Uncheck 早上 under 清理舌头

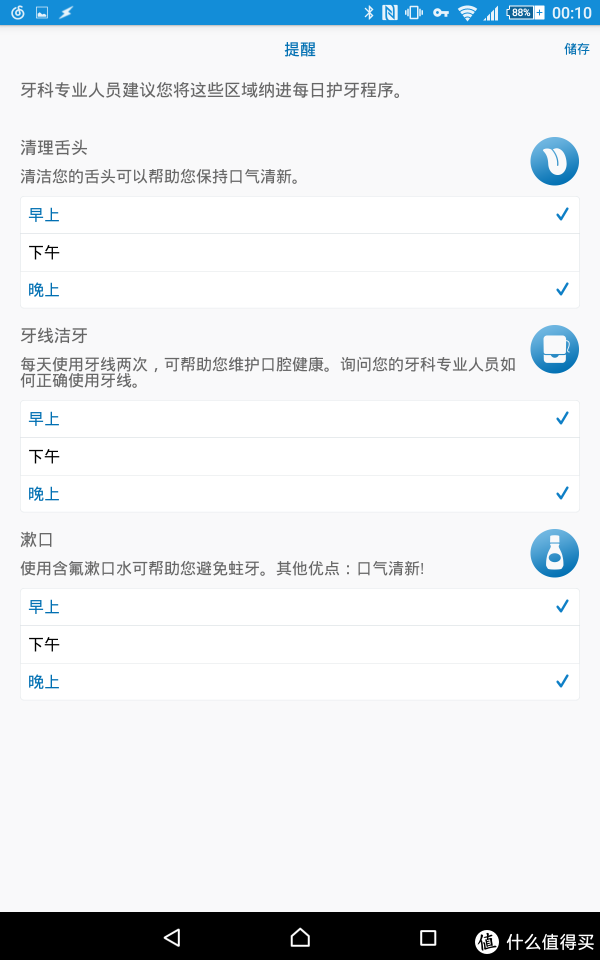tap(300, 215)
